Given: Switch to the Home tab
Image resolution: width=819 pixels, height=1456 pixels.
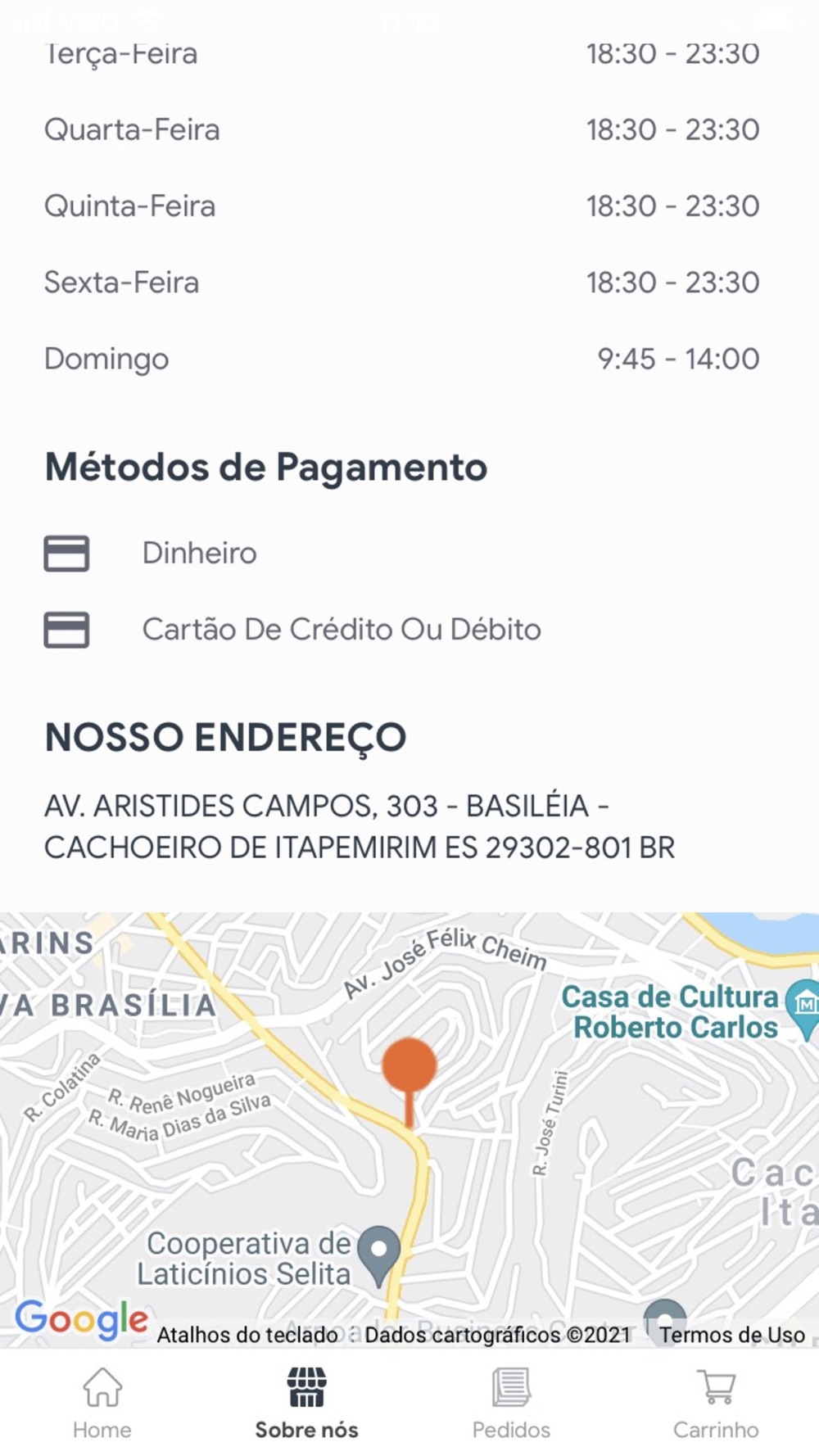Looking at the screenshot, I should pos(102,1404).
